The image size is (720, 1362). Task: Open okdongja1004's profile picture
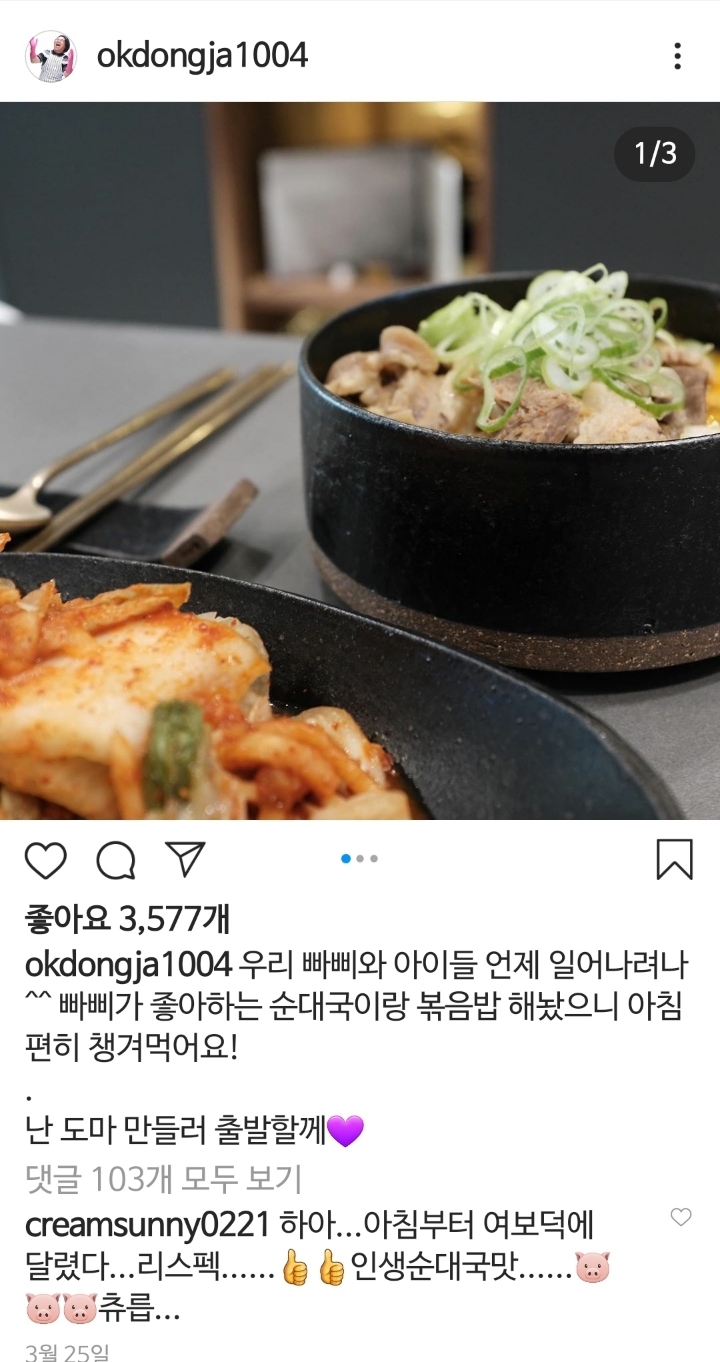tap(50, 56)
